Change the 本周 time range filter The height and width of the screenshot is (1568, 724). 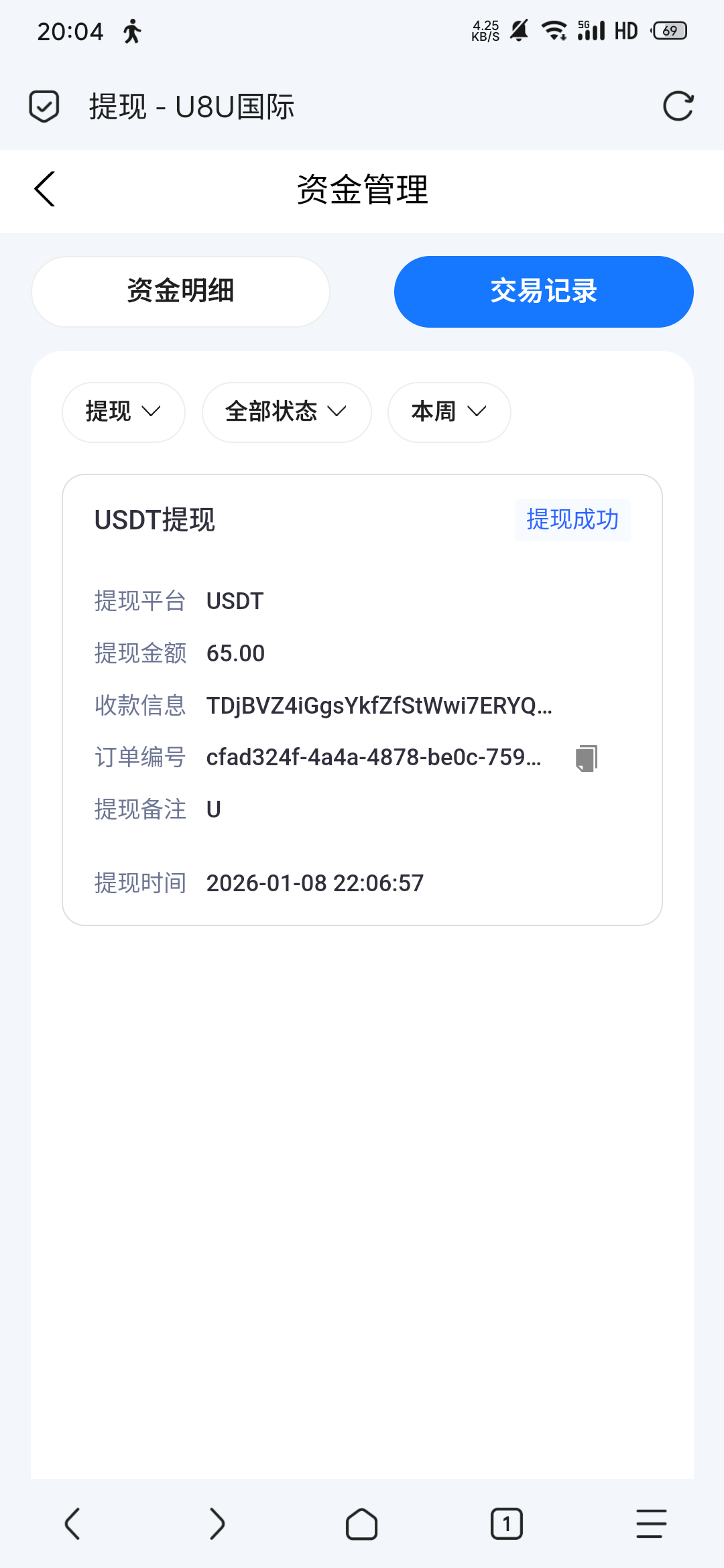pyautogui.click(x=448, y=411)
